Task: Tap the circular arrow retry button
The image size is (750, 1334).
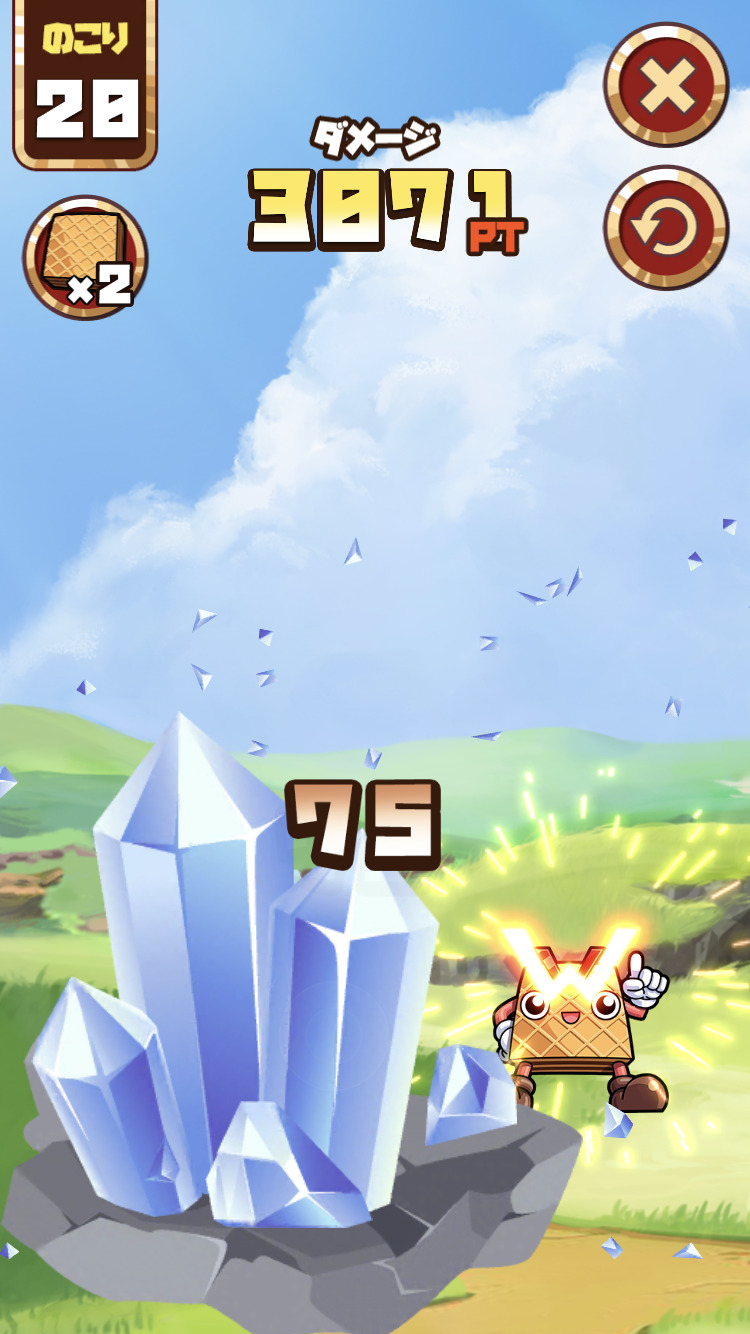Action: coord(666,227)
